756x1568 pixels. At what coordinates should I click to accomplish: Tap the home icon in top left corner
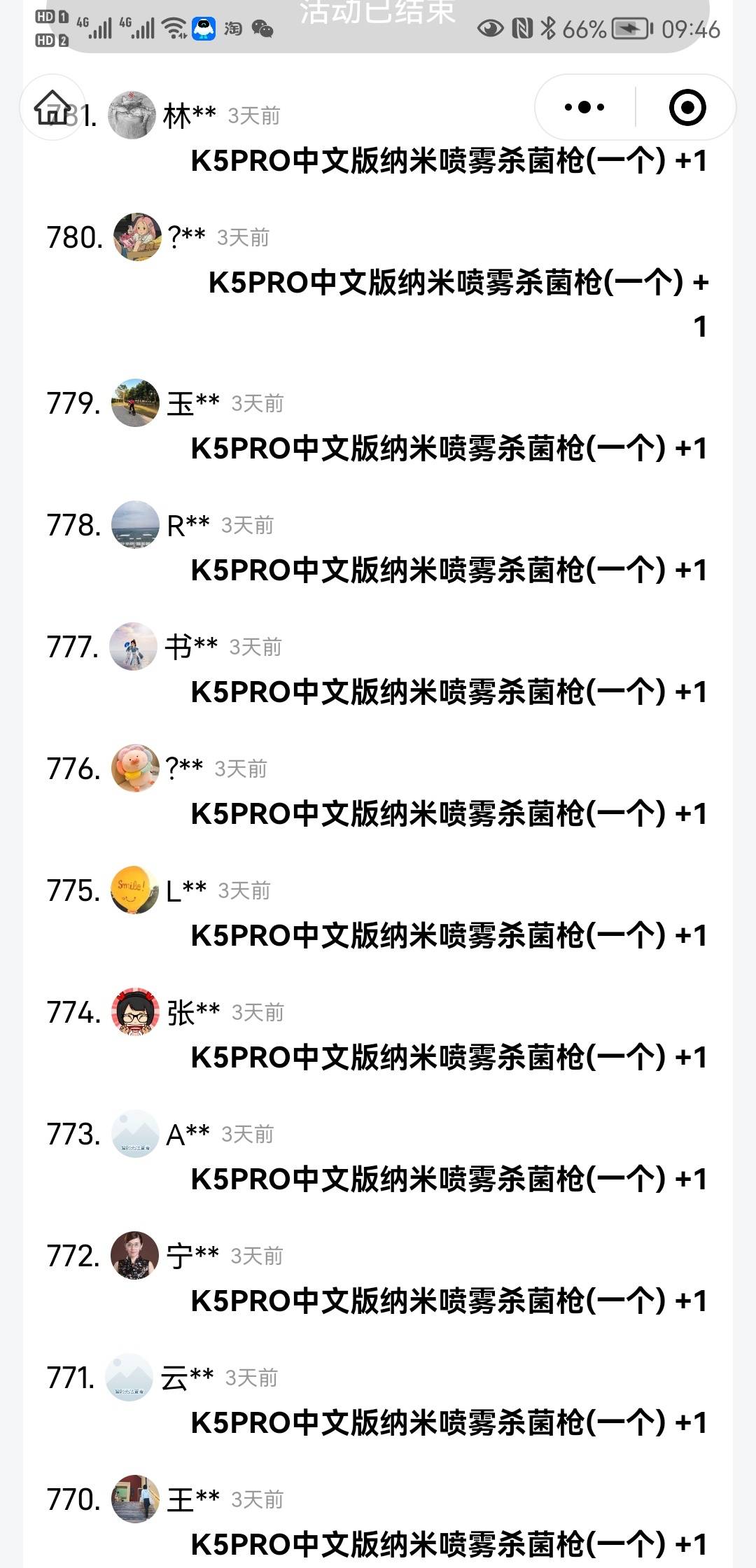52,107
